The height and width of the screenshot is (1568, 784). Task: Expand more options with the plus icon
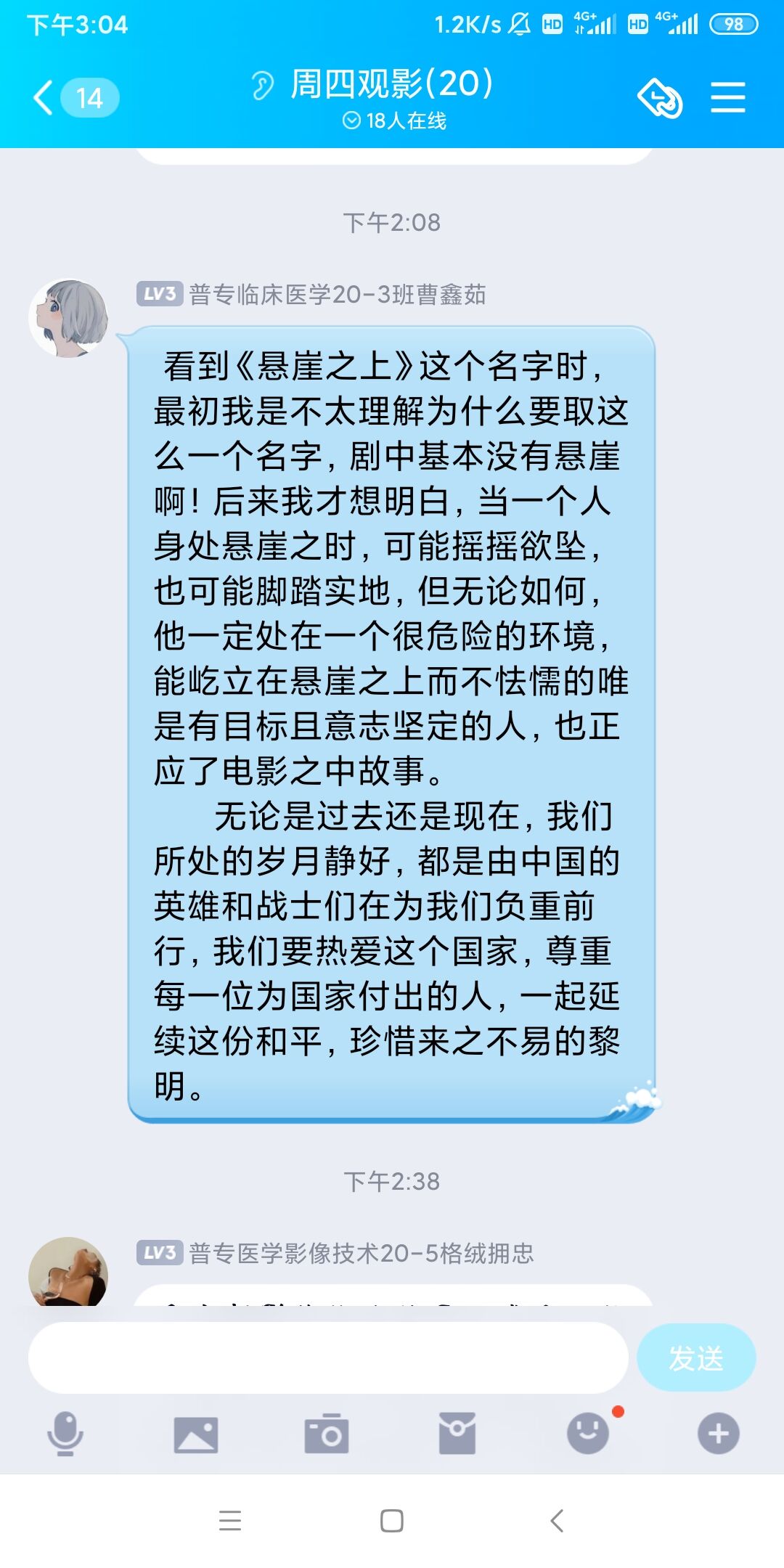pos(719,1434)
